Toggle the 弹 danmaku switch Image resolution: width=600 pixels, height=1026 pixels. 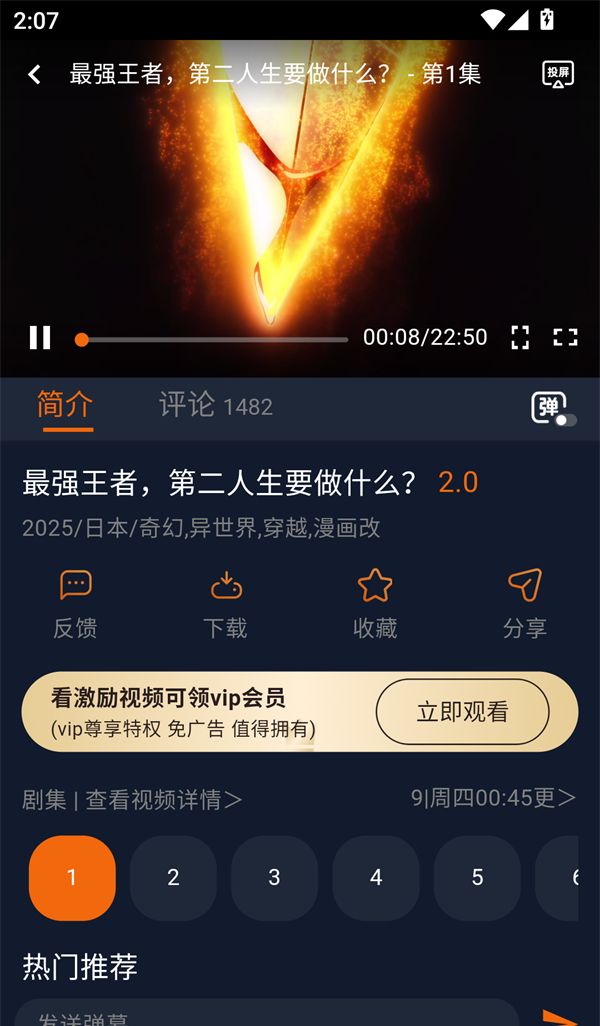coord(553,408)
